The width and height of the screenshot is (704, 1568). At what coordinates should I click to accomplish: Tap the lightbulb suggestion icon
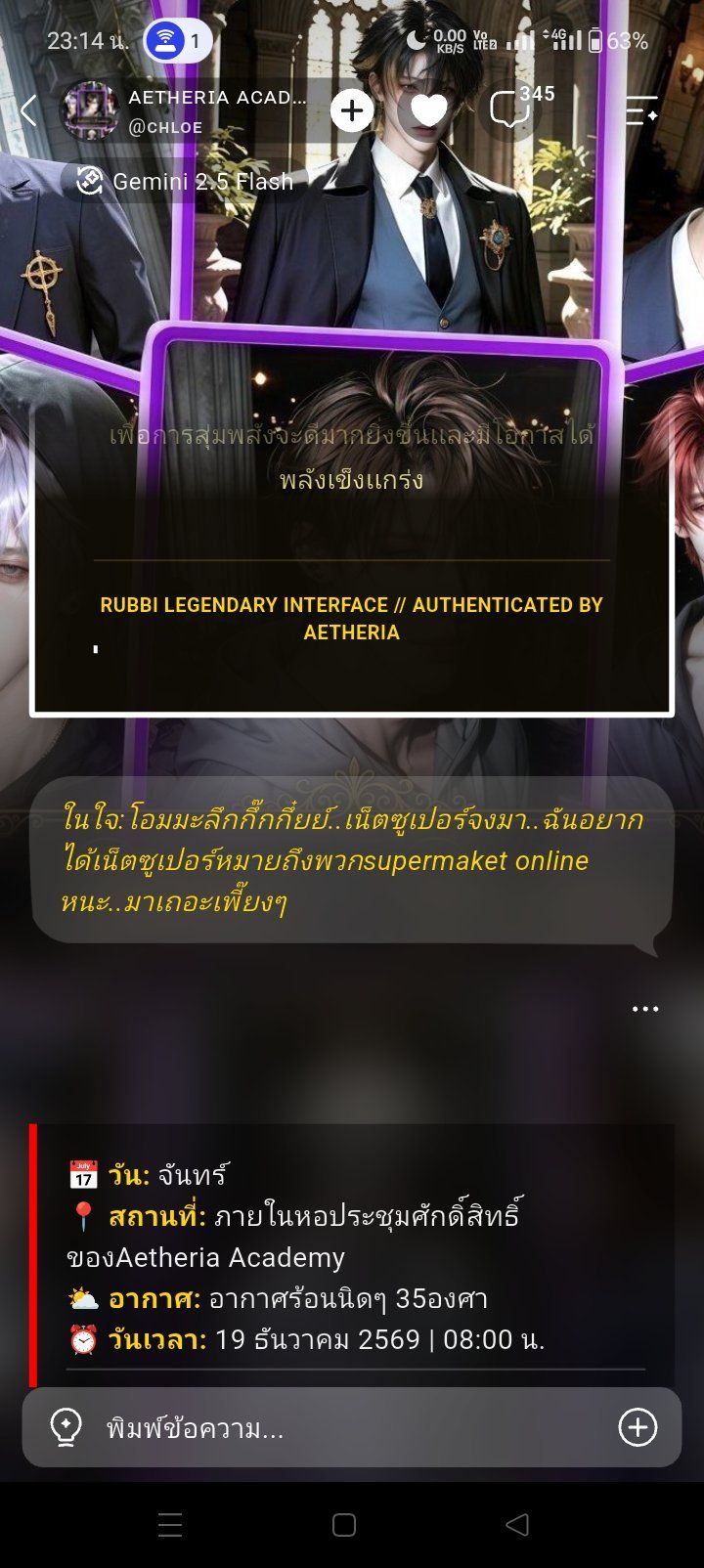[x=66, y=1428]
